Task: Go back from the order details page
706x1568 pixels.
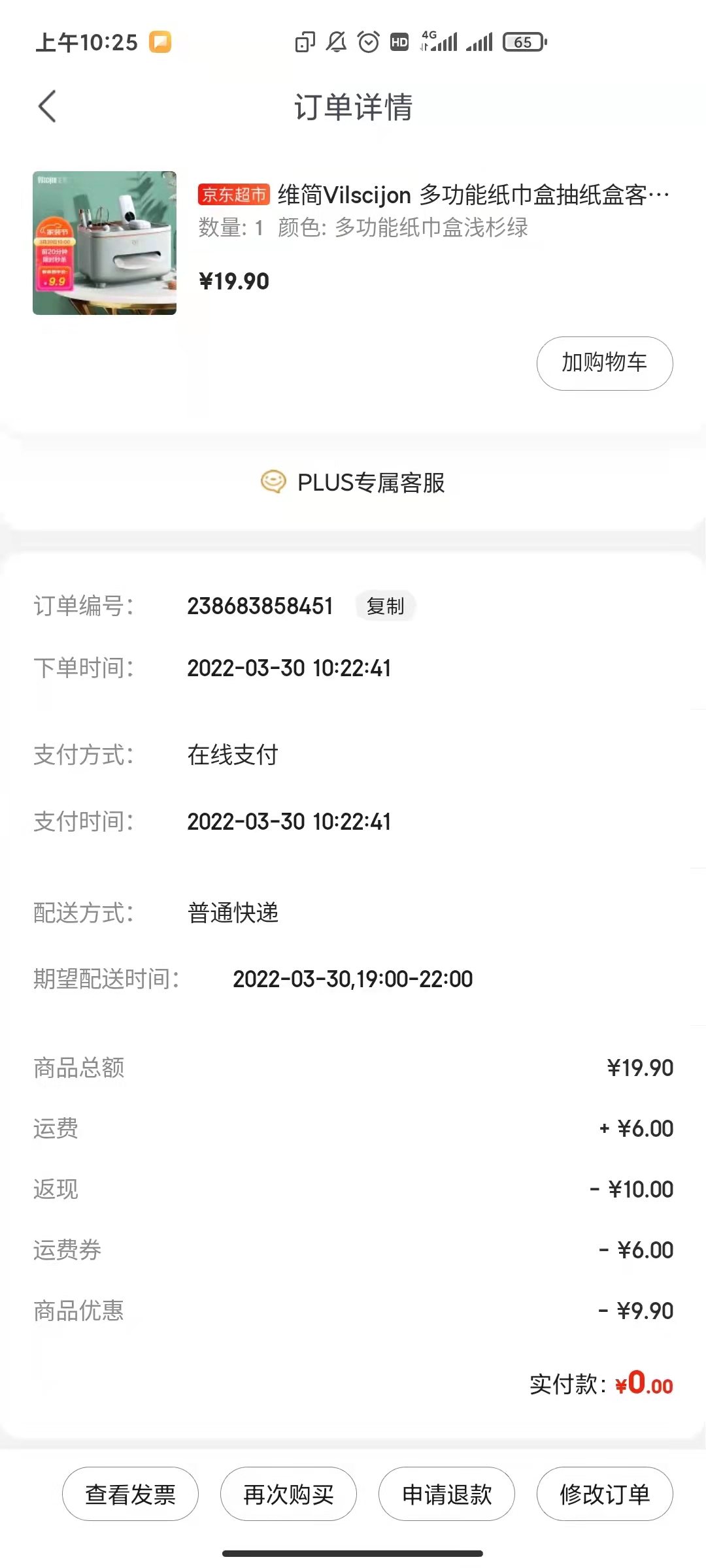Action: pos(47,106)
